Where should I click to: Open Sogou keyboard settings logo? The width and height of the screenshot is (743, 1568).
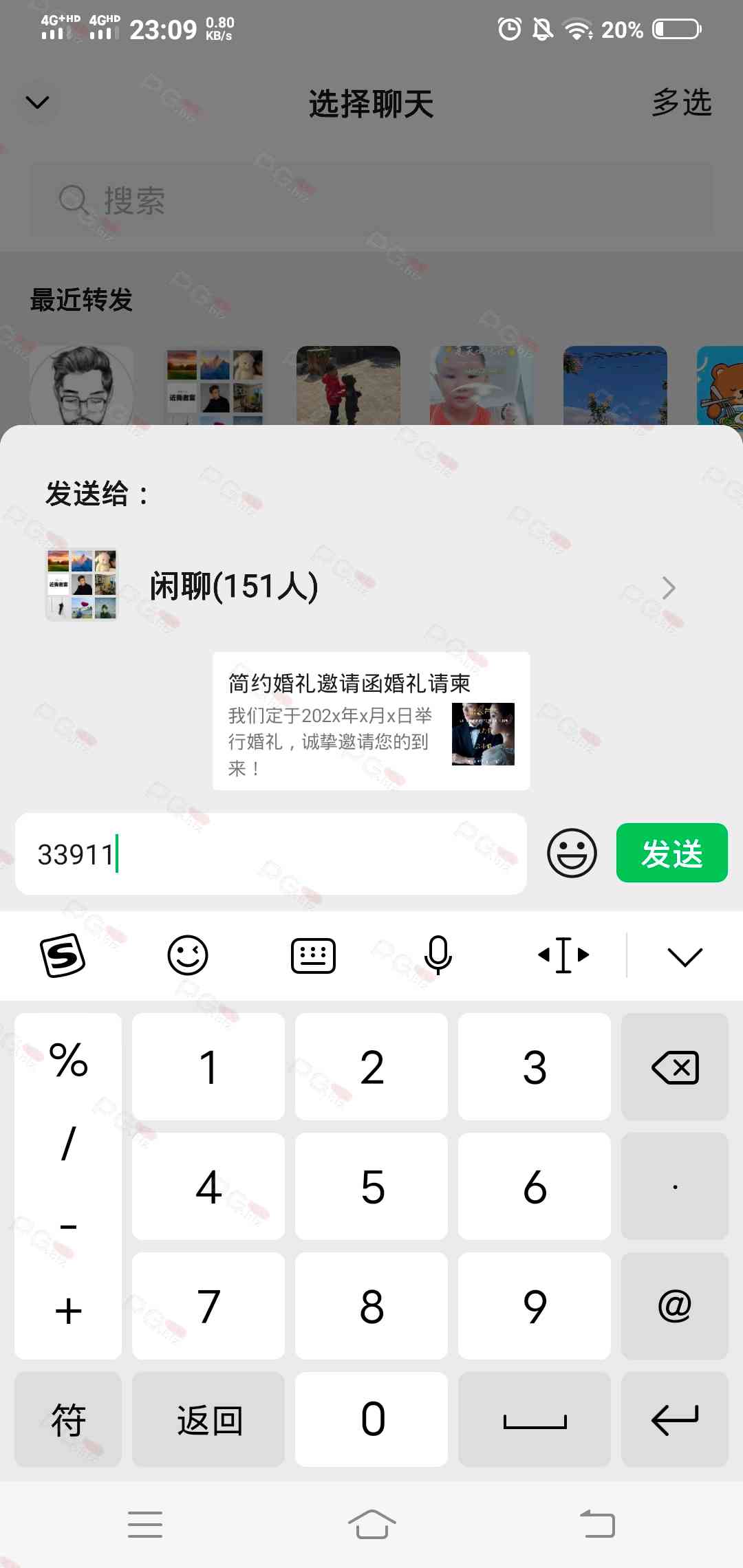[x=63, y=955]
